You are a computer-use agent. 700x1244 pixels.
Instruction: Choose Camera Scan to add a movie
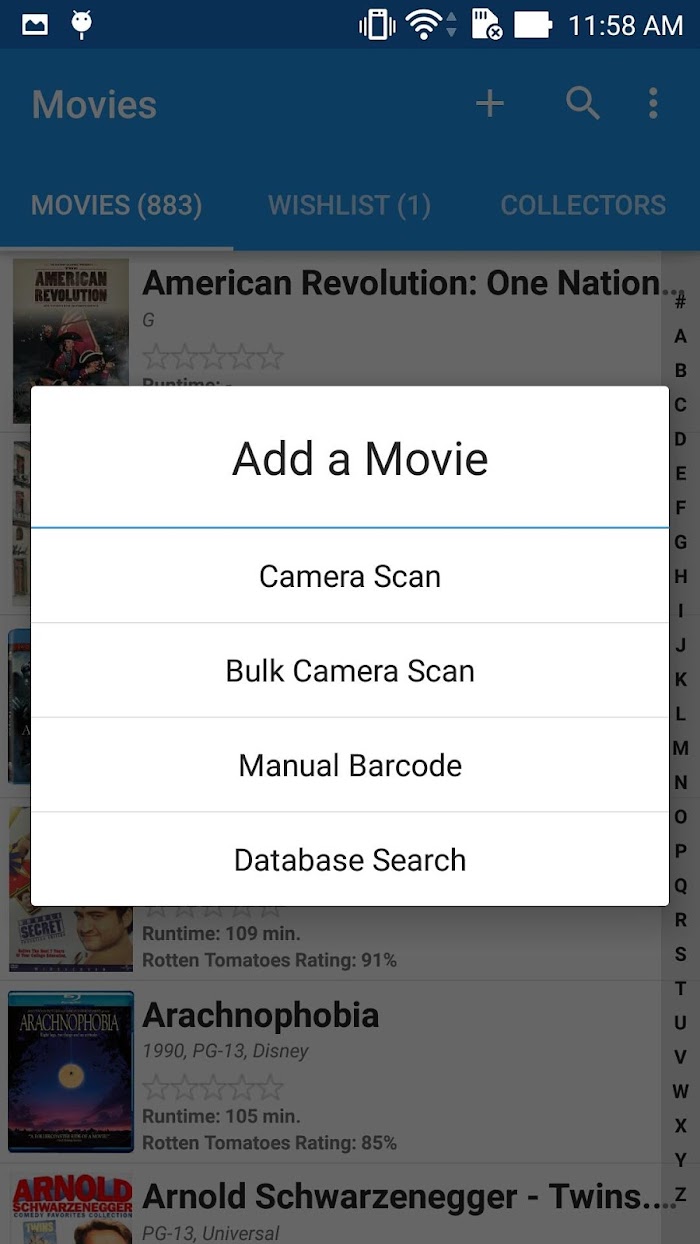click(350, 576)
